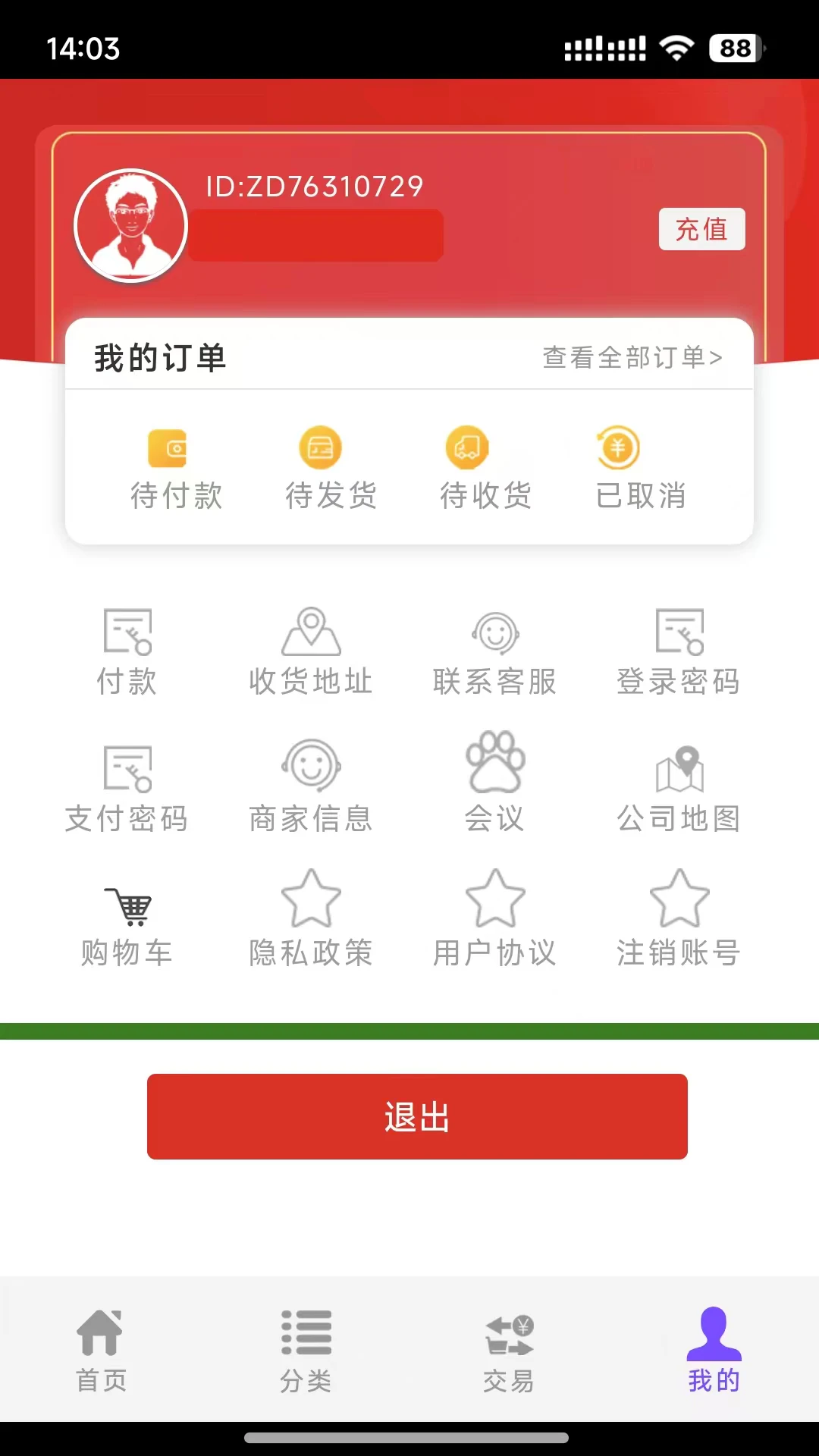Open 查看全部订单 to view all orders
This screenshot has width=819, height=1456.
tap(632, 358)
